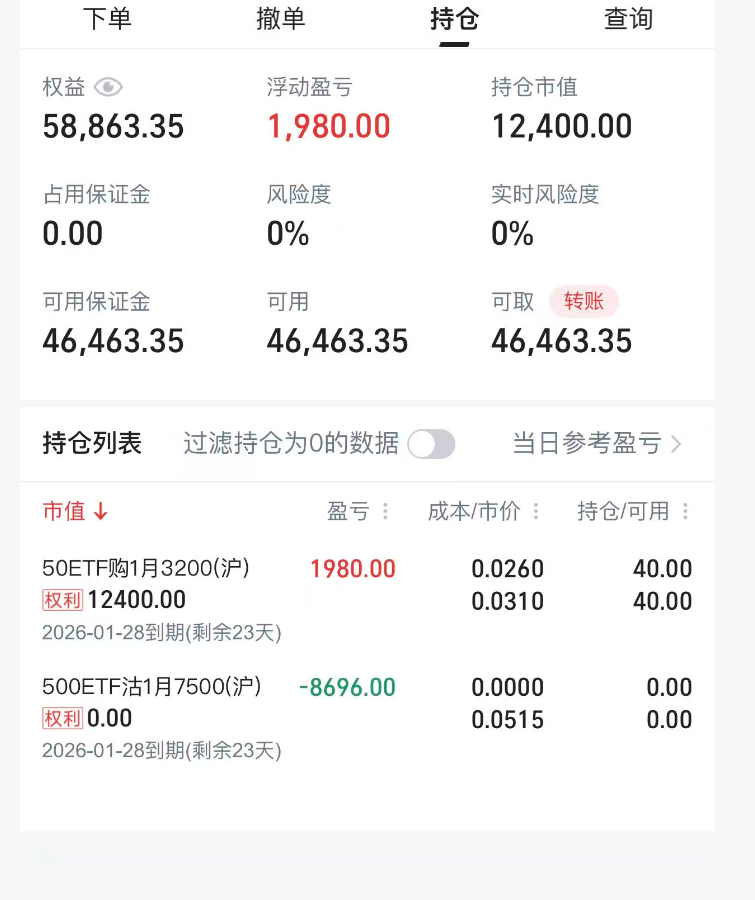755x900 pixels.
Task: Sort positions by 市值
Action: [x=75, y=512]
